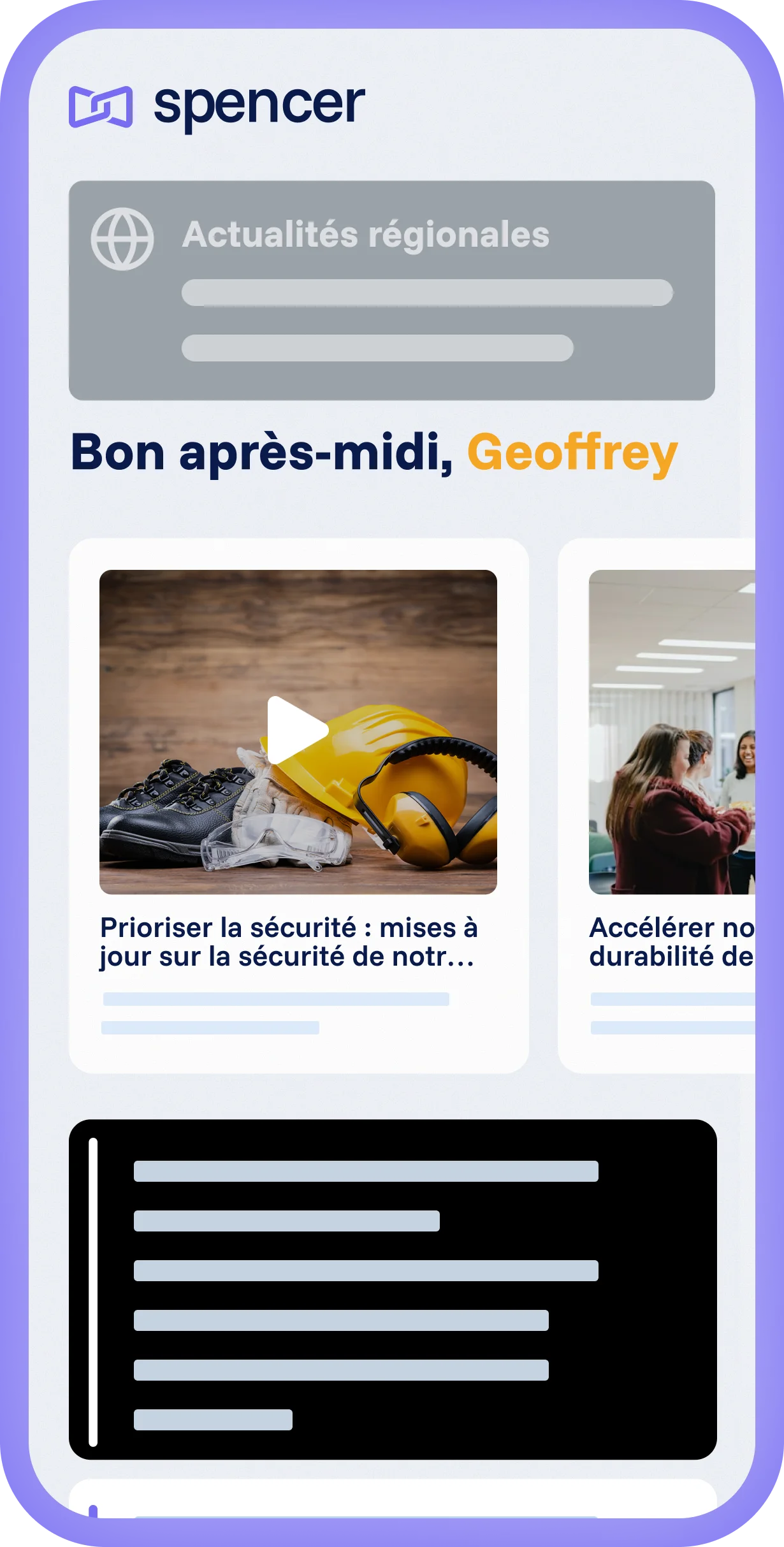Select the globe symbol for regional news

pyautogui.click(x=123, y=238)
